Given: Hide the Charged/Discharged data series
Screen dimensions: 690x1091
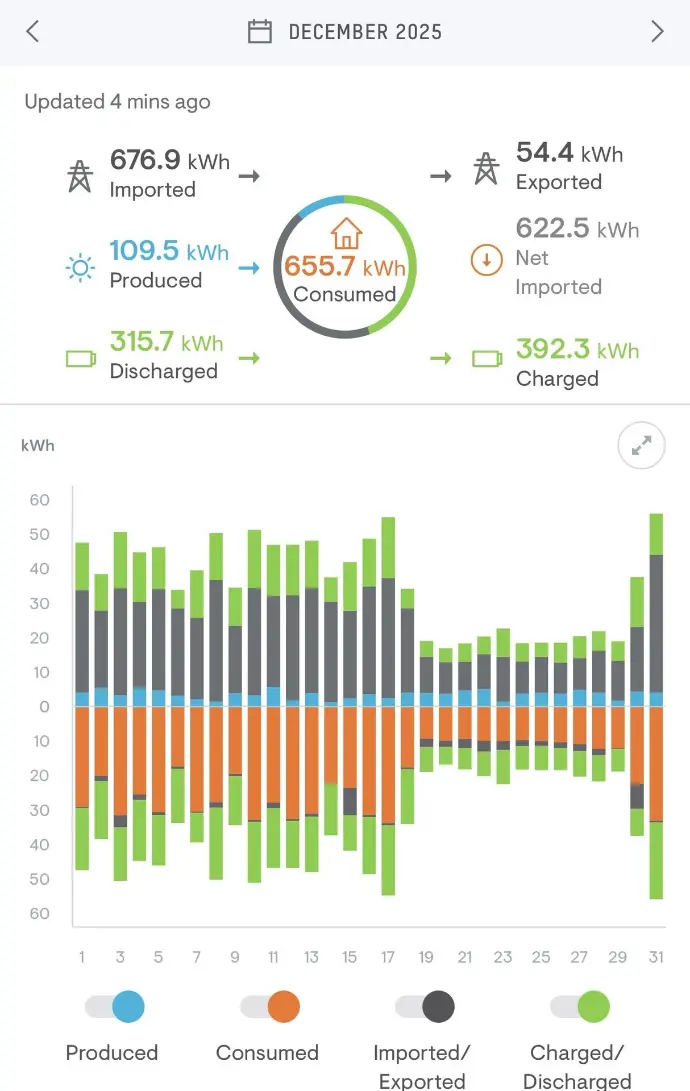Looking at the screenshot, I should (x=580, y=1006).
